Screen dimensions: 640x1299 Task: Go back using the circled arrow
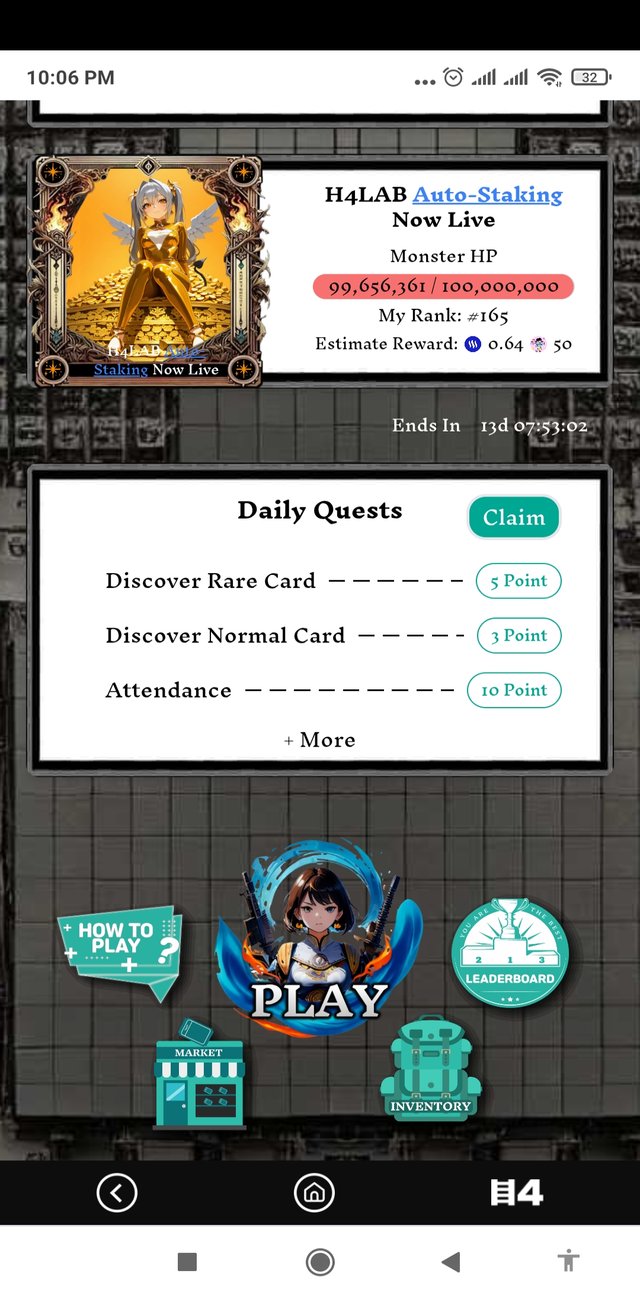click(x=117, y=1192)
